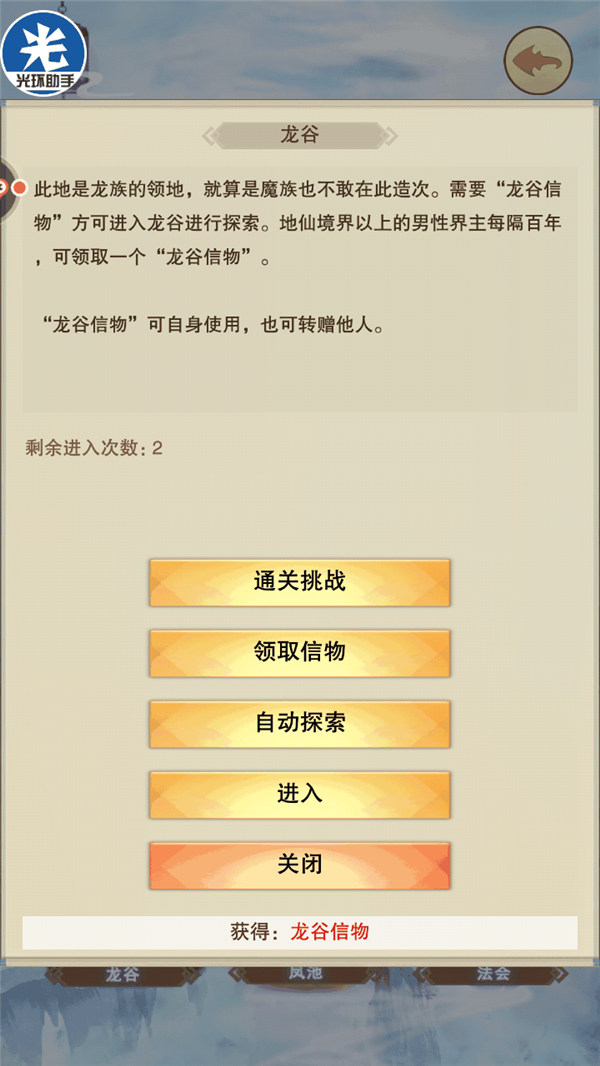This screenshot has width=600, height=1066.
Task: Tap the back arrow icon
Action: click(x=538, y=60)
